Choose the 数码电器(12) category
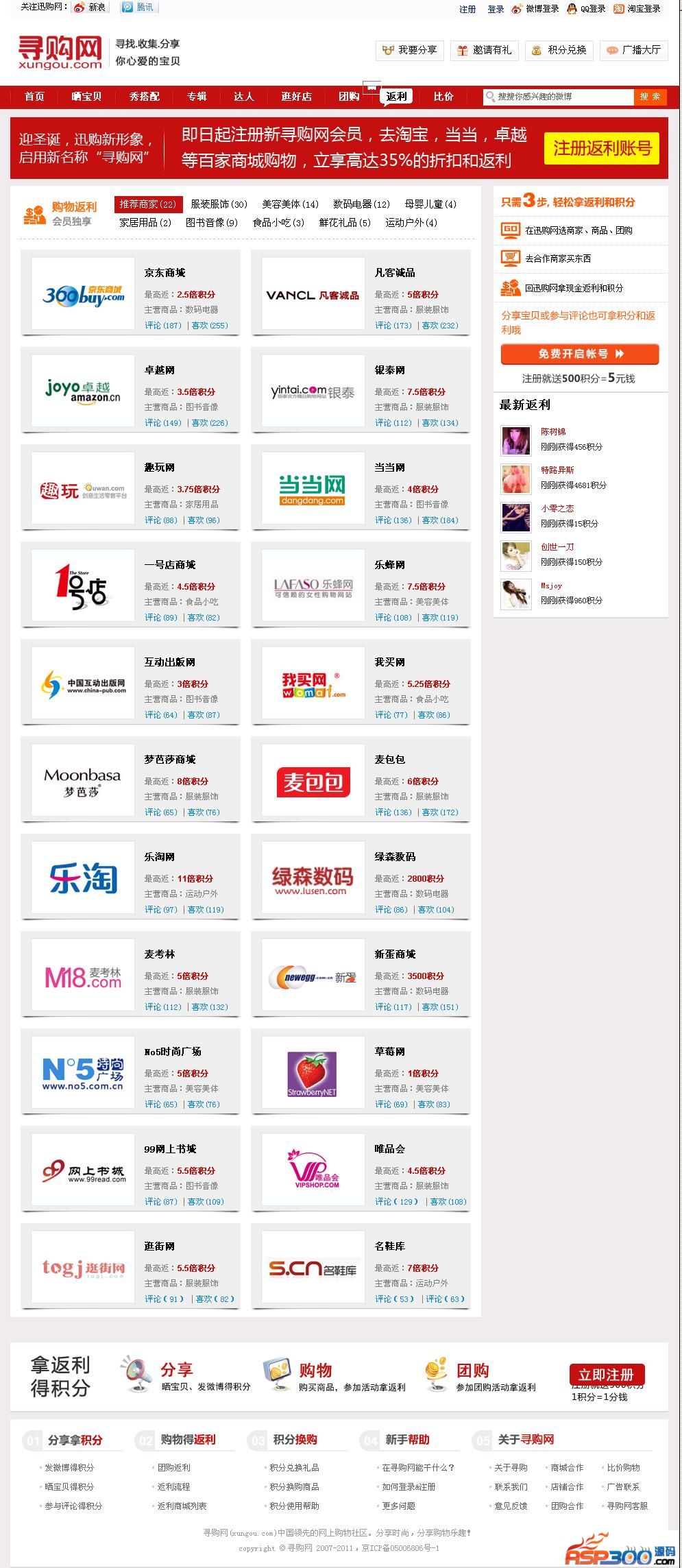 361,204
